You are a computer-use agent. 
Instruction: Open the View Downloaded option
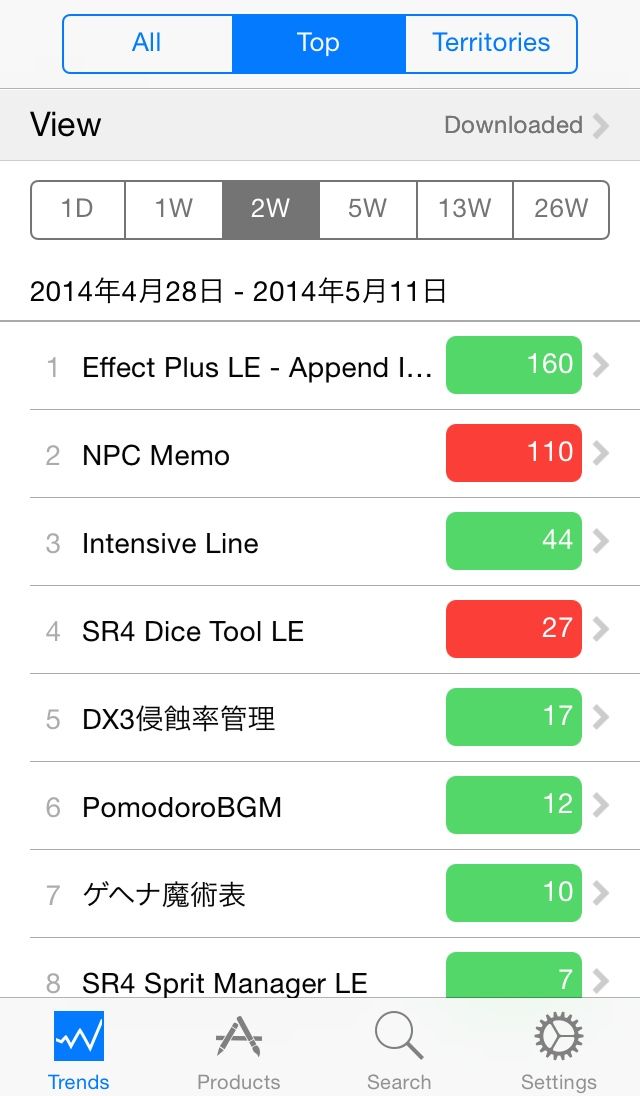320,125
